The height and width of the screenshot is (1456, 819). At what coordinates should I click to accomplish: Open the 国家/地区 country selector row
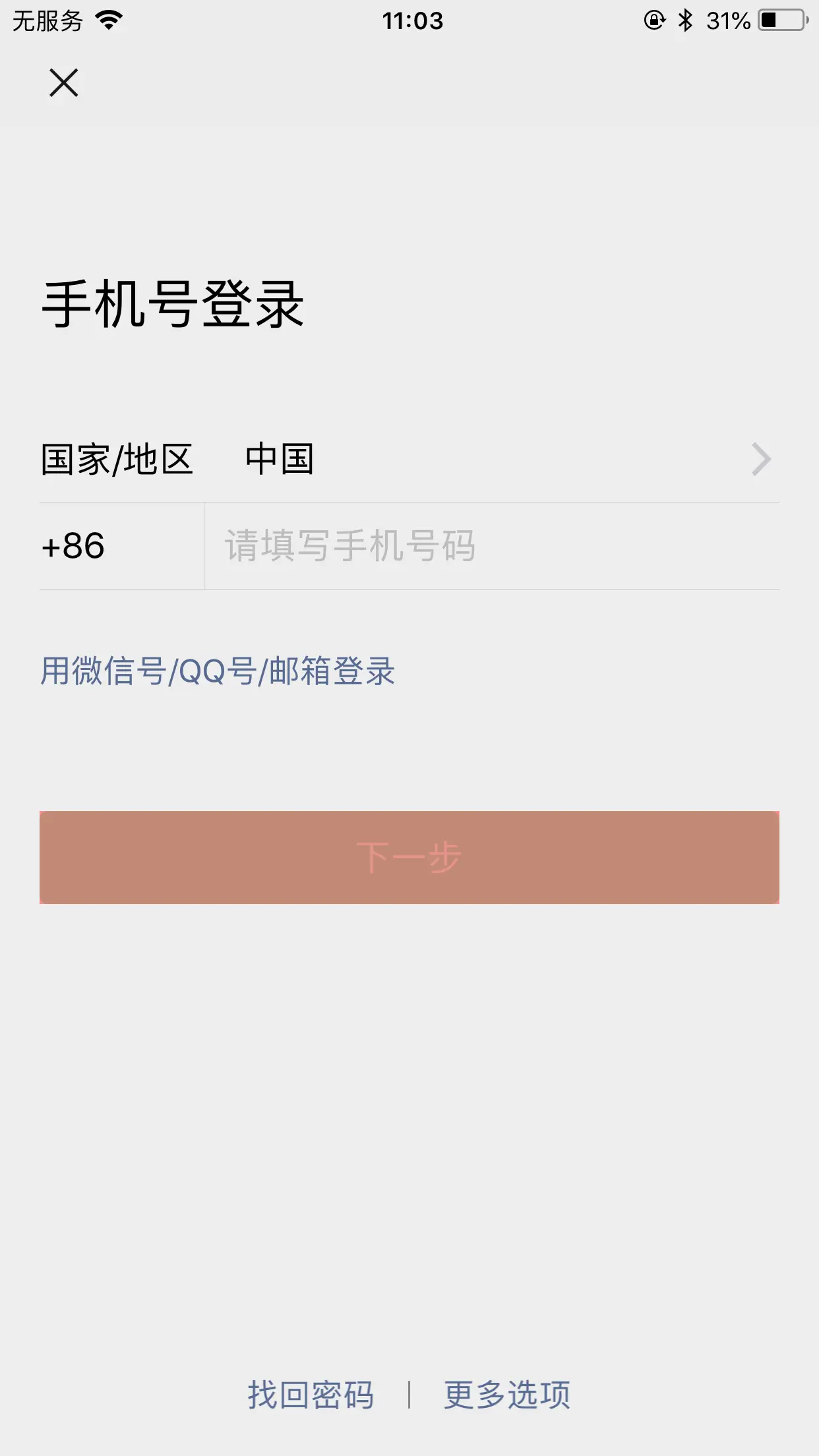click(x=409, y=459)
